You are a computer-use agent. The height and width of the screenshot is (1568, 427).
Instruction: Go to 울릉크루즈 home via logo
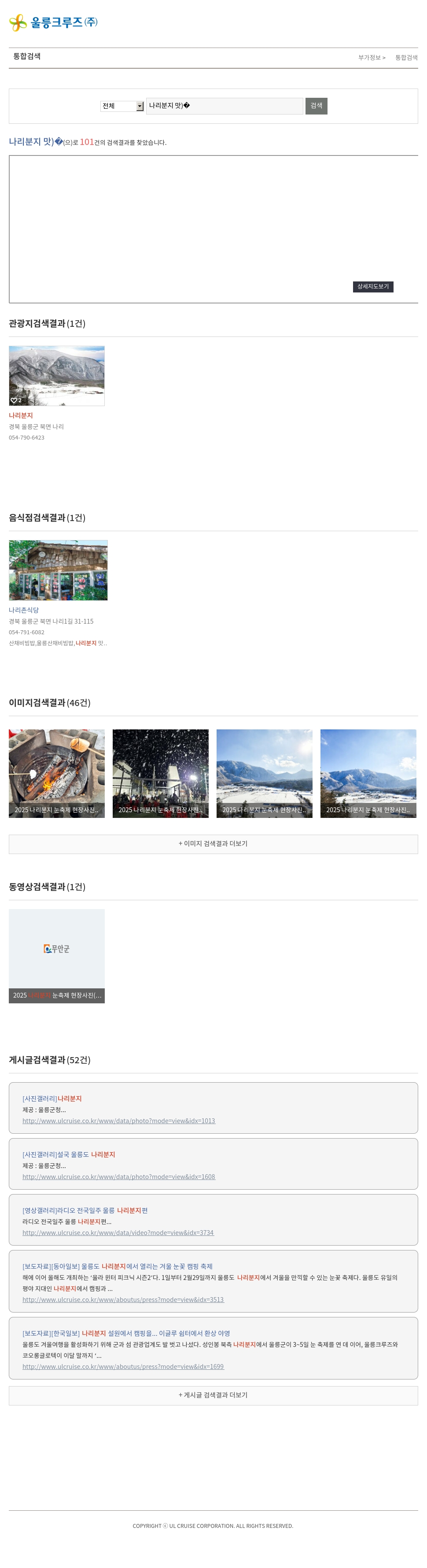[x=54, y=22]
